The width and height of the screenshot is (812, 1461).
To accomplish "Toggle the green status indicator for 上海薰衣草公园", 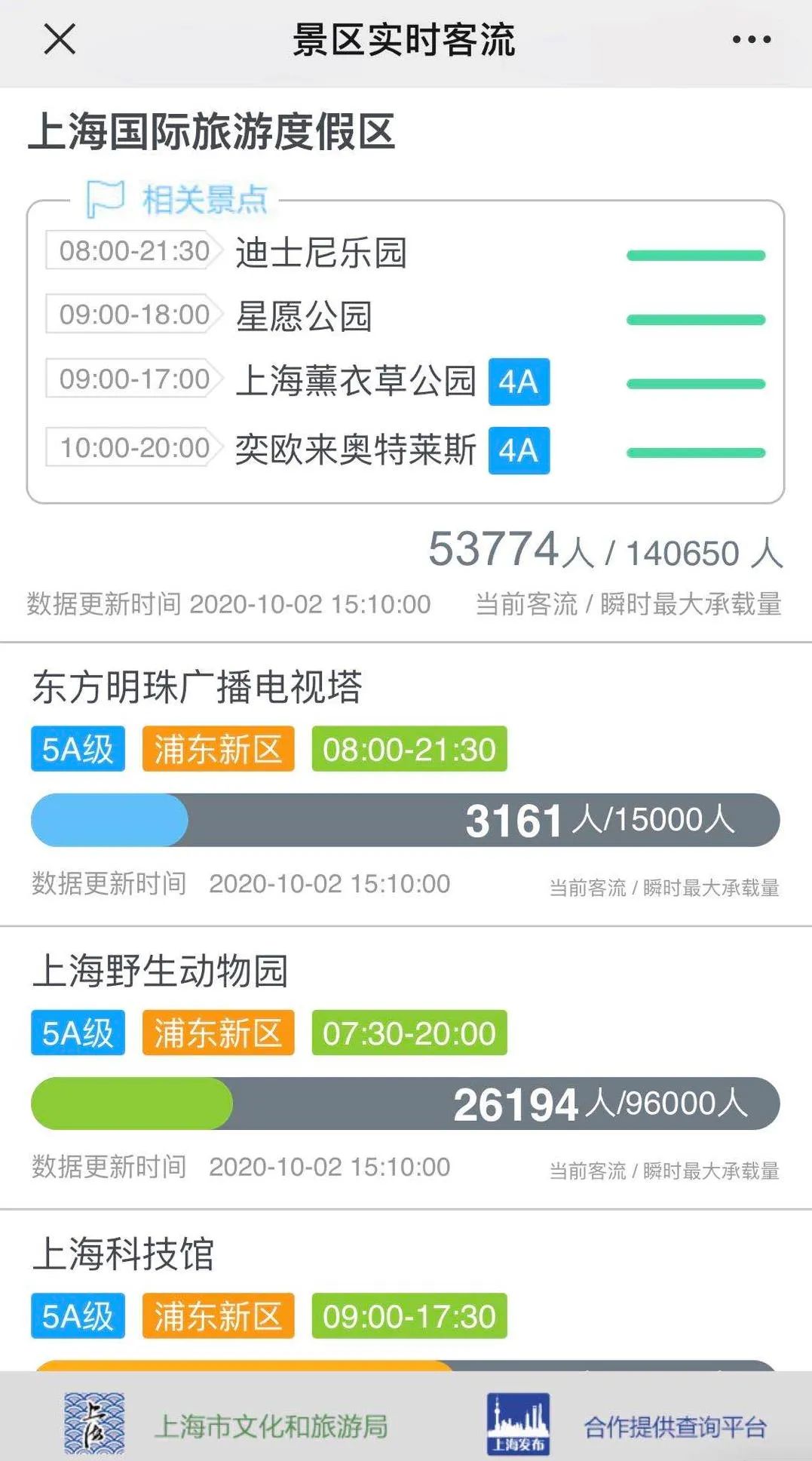I will [694, 384].
